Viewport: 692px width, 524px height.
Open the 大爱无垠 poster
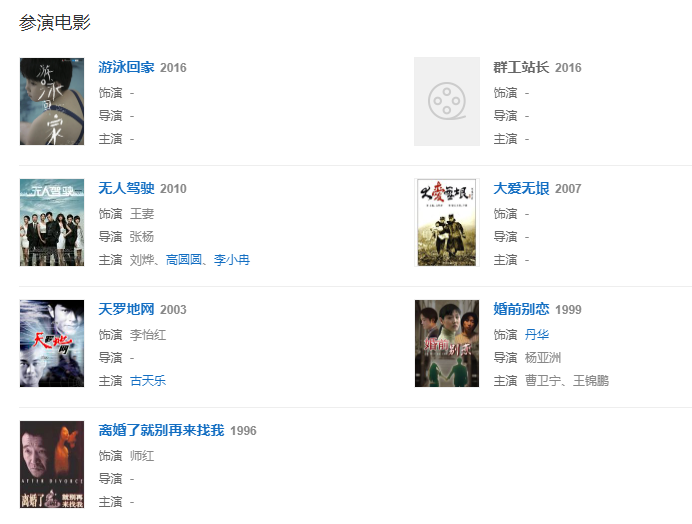point(447,222)
